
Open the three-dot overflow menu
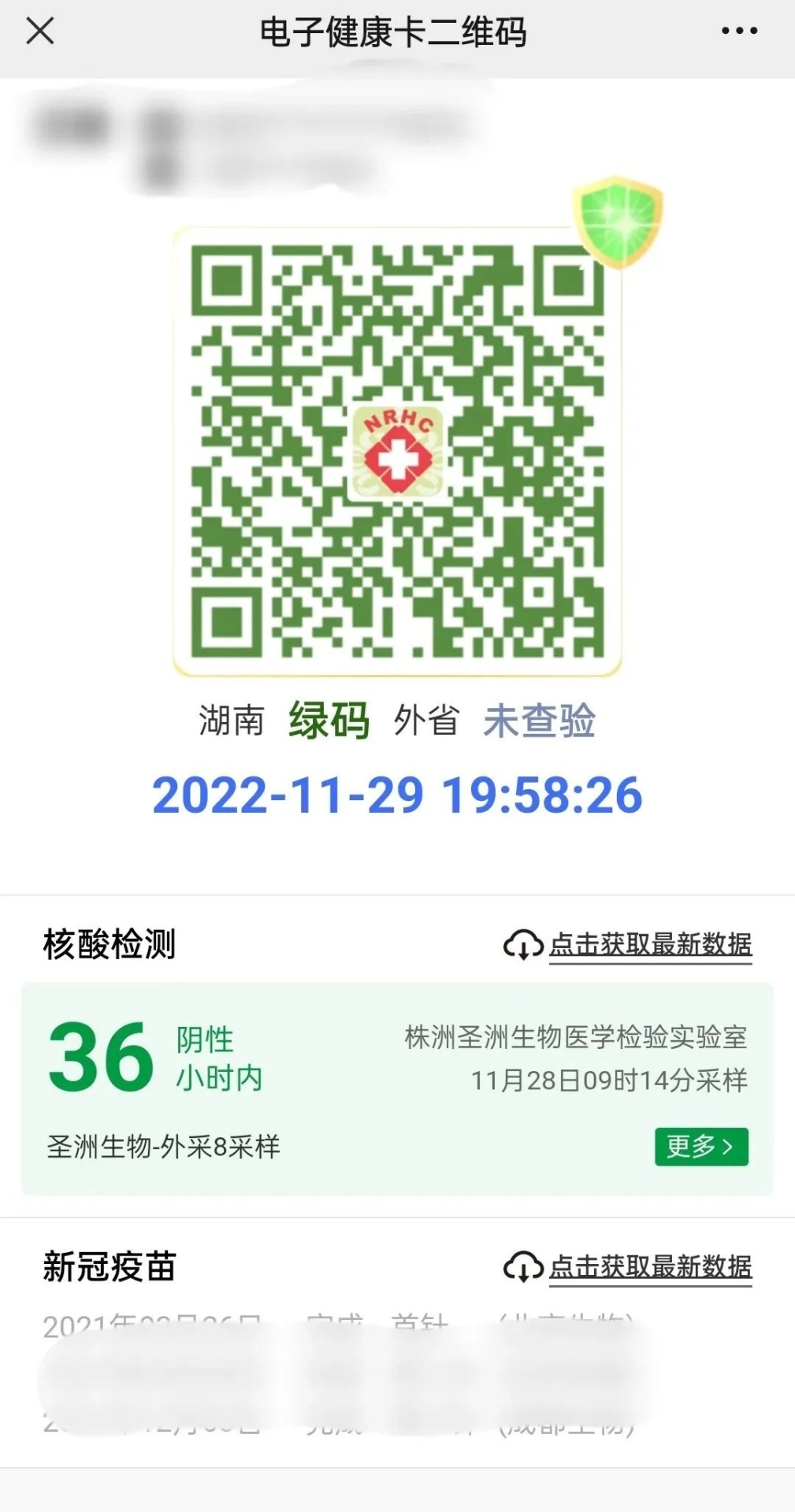739,31
